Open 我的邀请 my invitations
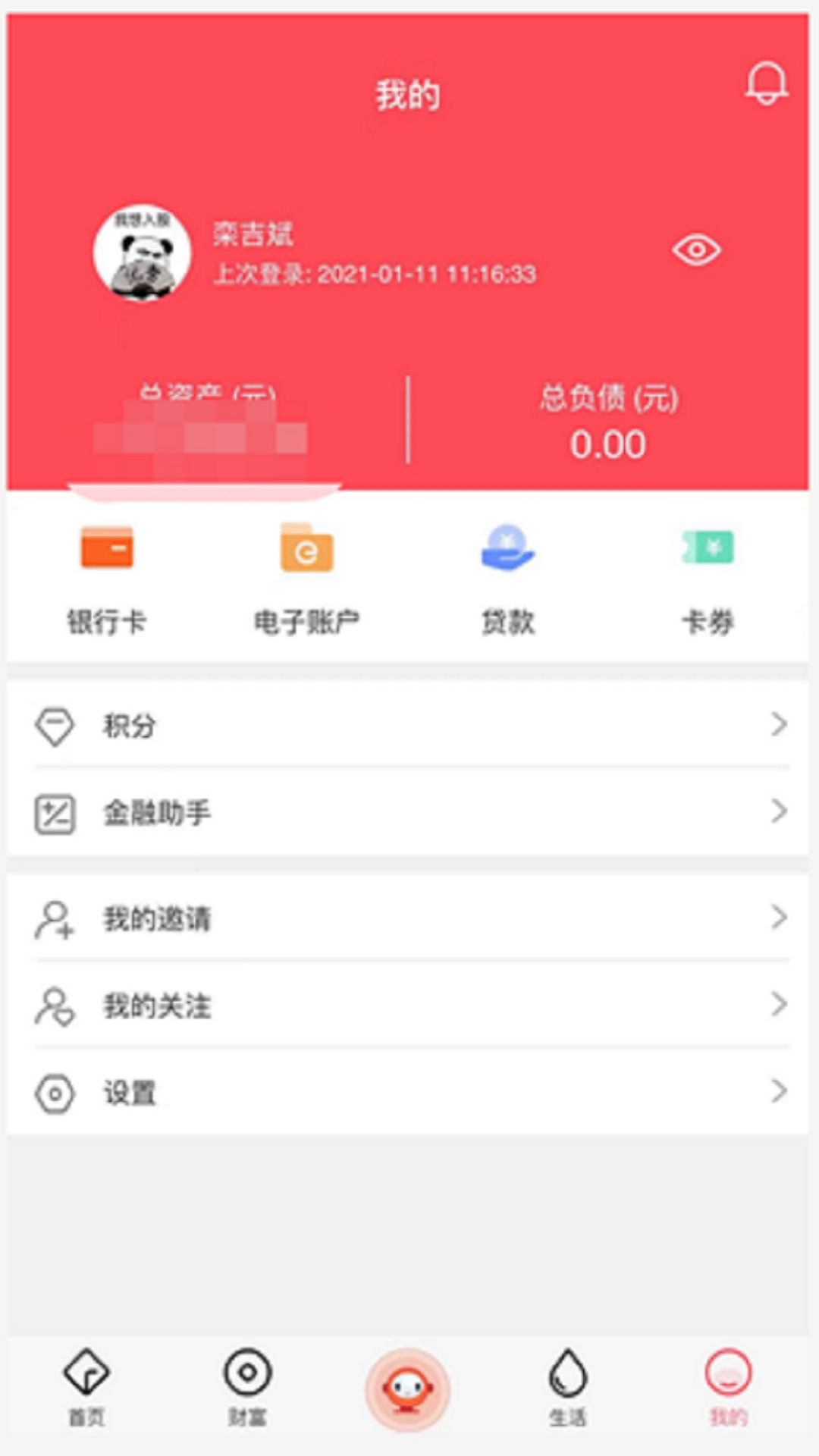819x1456 pixels. (408, 918)
